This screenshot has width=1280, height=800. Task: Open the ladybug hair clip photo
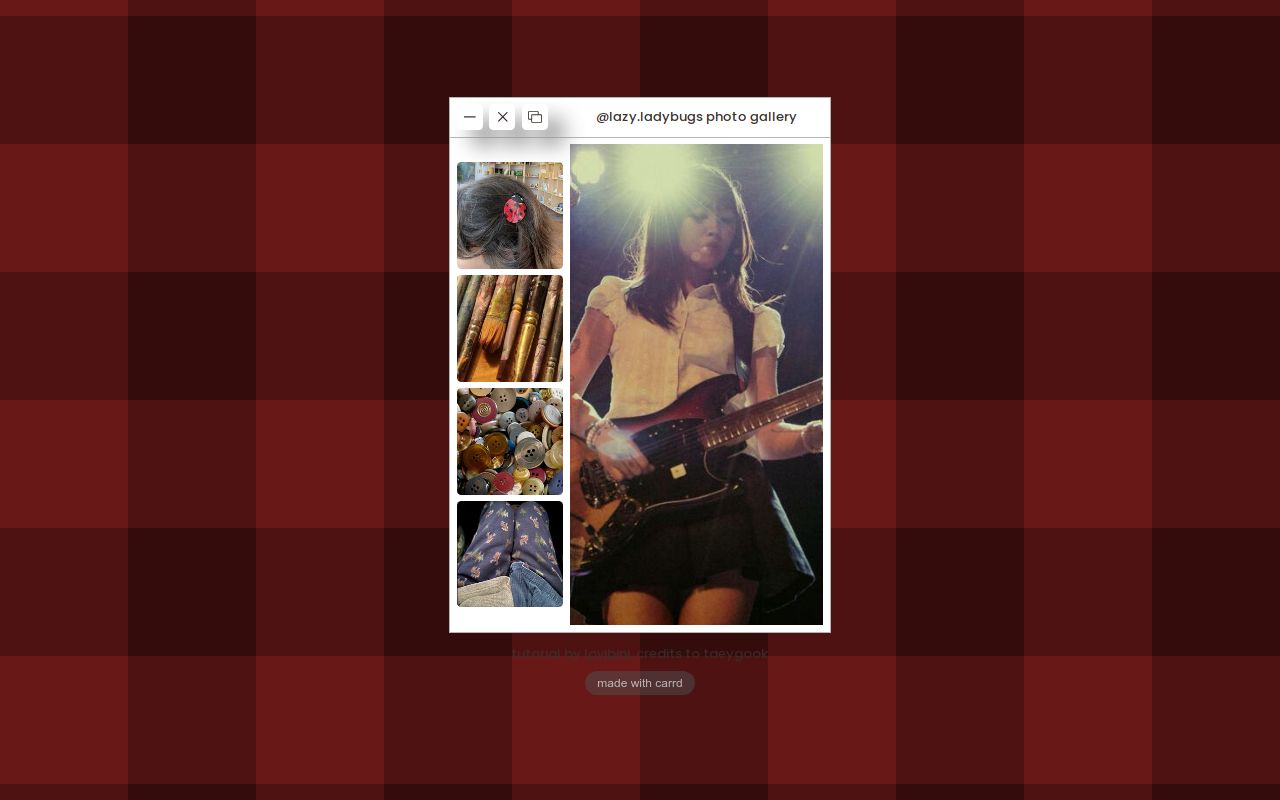(510, 215)
